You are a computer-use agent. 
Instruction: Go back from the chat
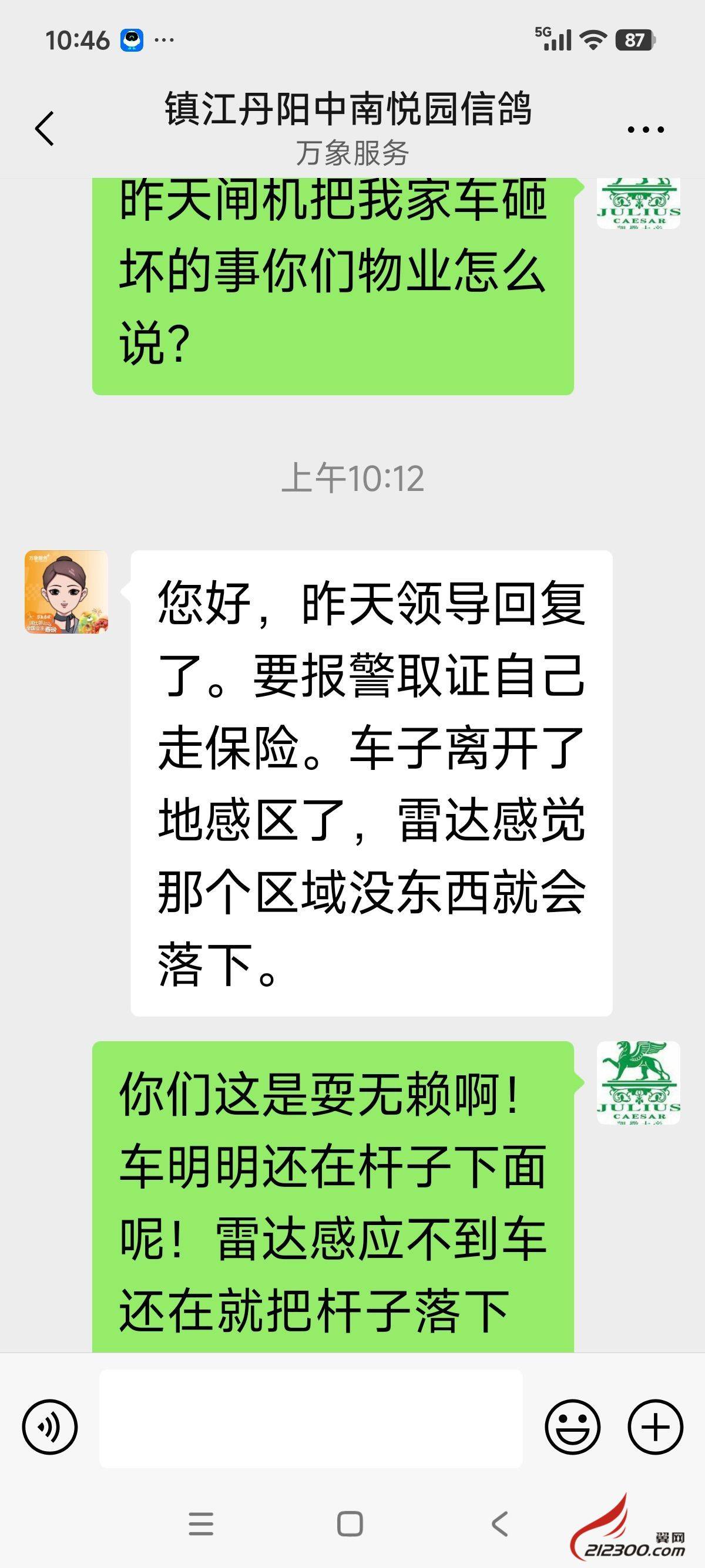(x=45, y=129)
